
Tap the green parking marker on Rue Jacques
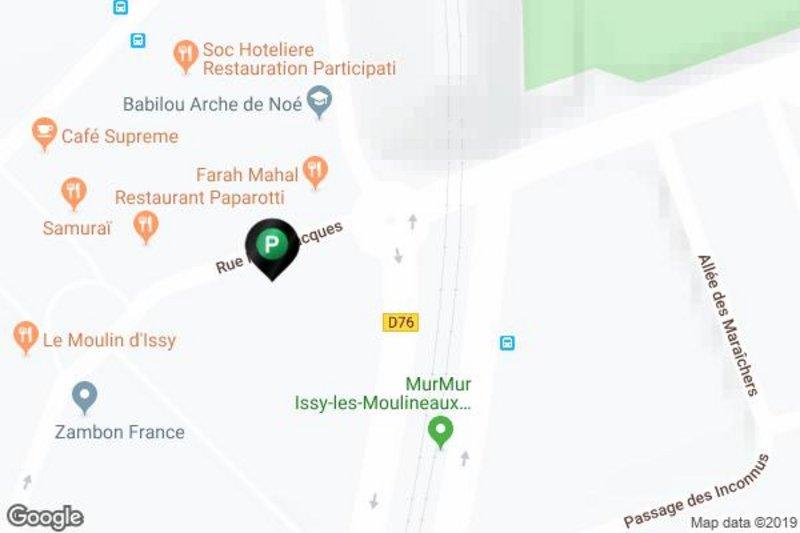tap(271, 244)
